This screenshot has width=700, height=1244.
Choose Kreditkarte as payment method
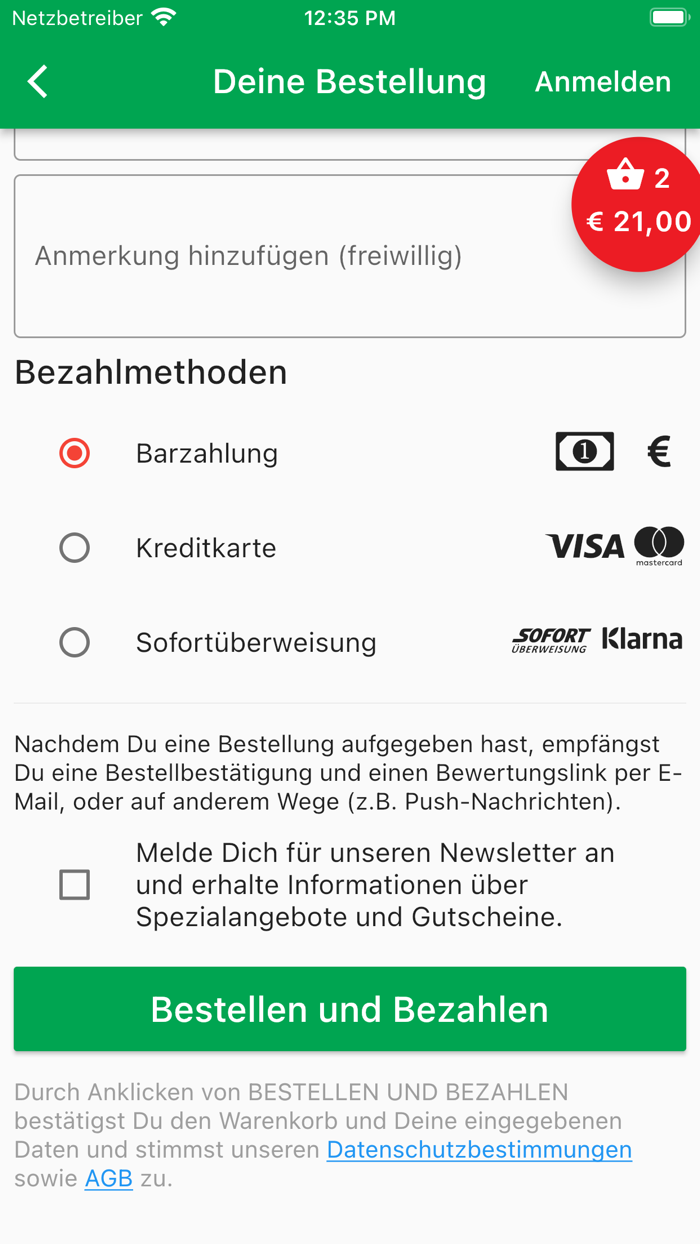click(x=75, y=548)
